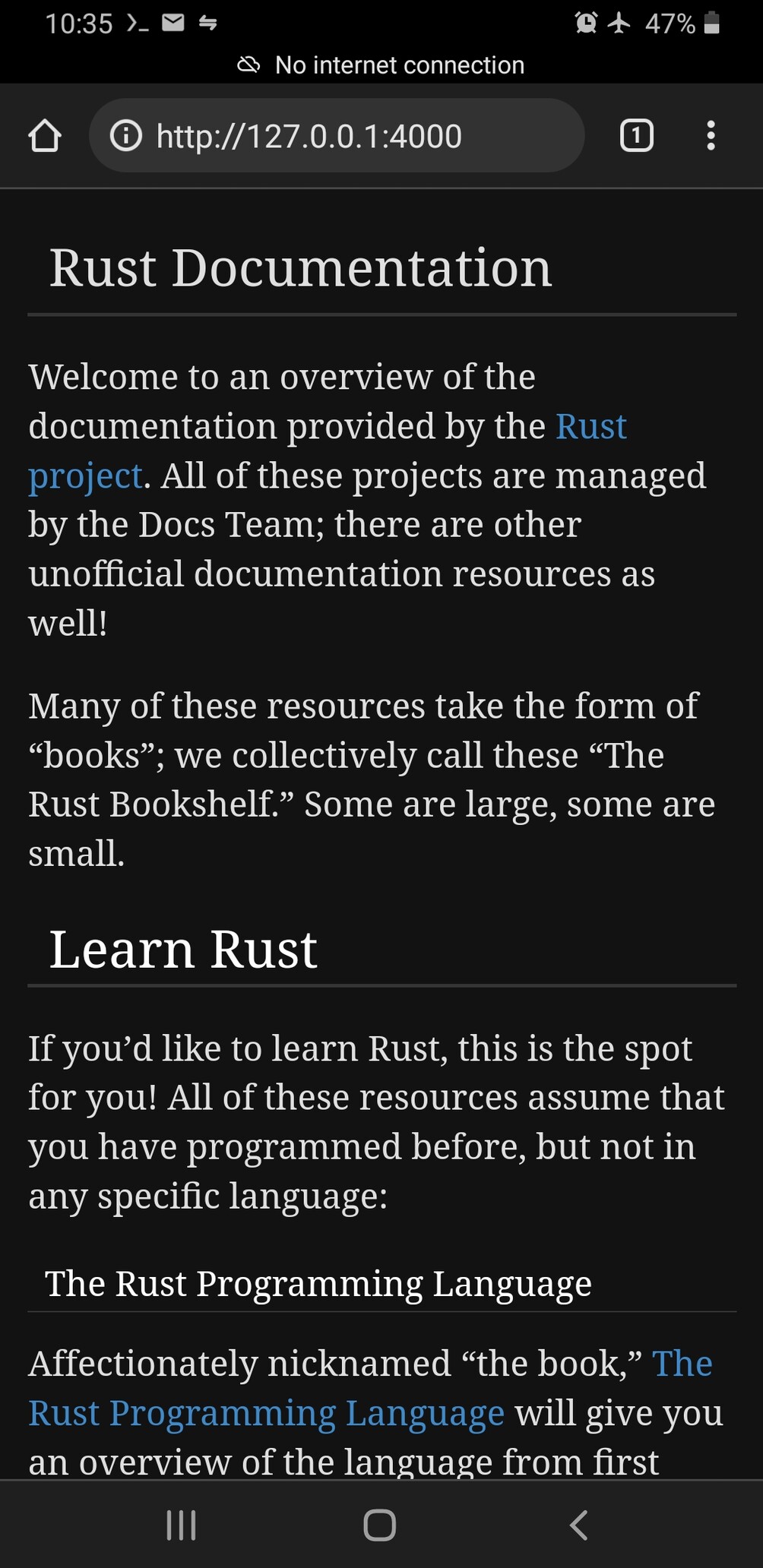The width and height of the screenshot is (763, 1568).
Task: Go back using the system back button
Action: 578,1525
